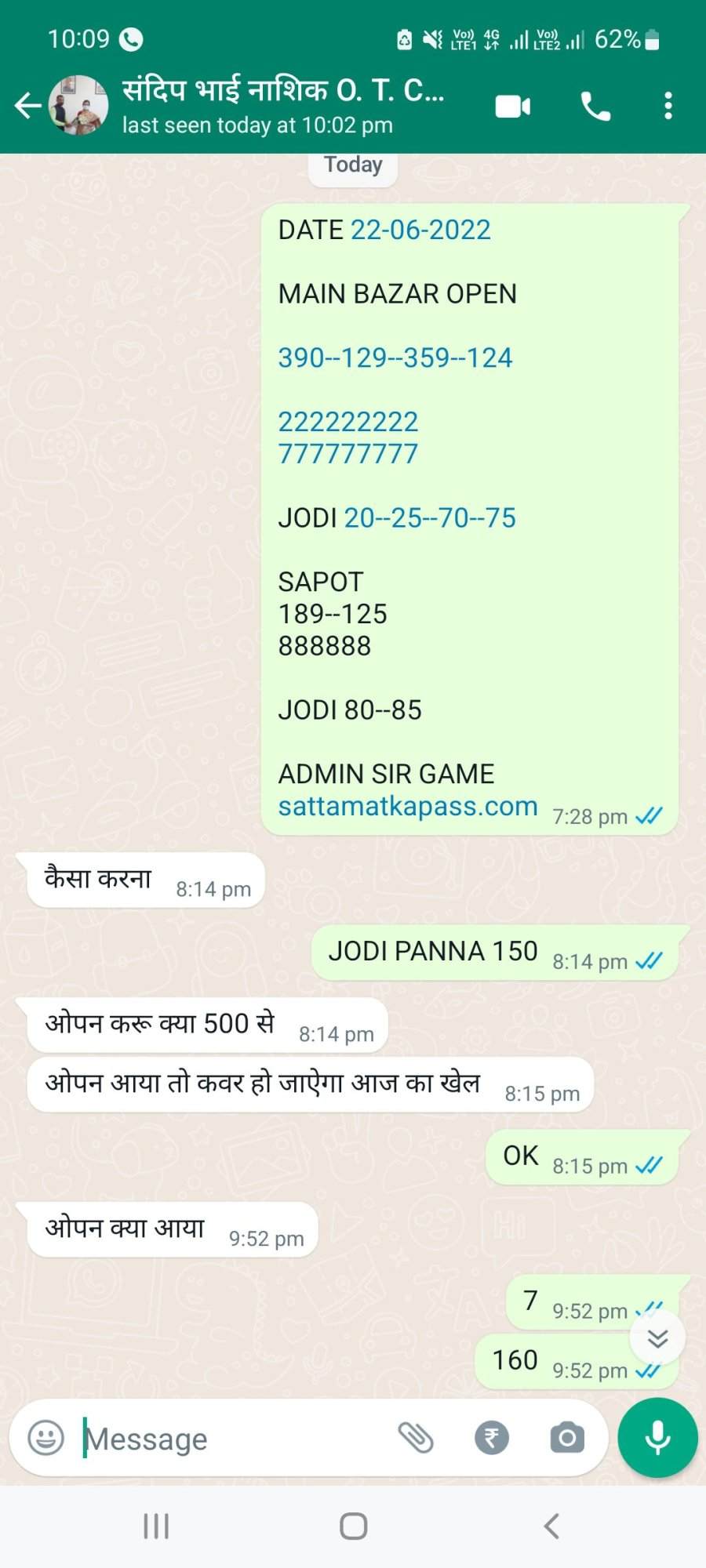The image size is (706, 1568).
Task: Tap the microphone to record voice message
Action: [x=657, y=1438]
